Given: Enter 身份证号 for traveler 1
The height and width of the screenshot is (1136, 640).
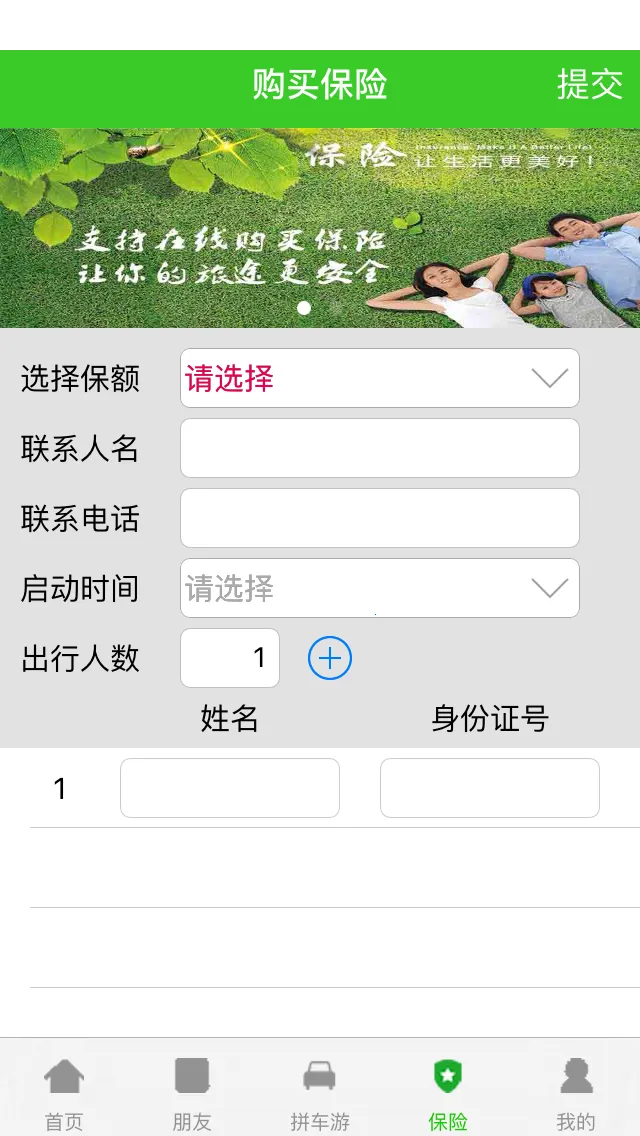Looking at the screenshot, I should point(490,788).
